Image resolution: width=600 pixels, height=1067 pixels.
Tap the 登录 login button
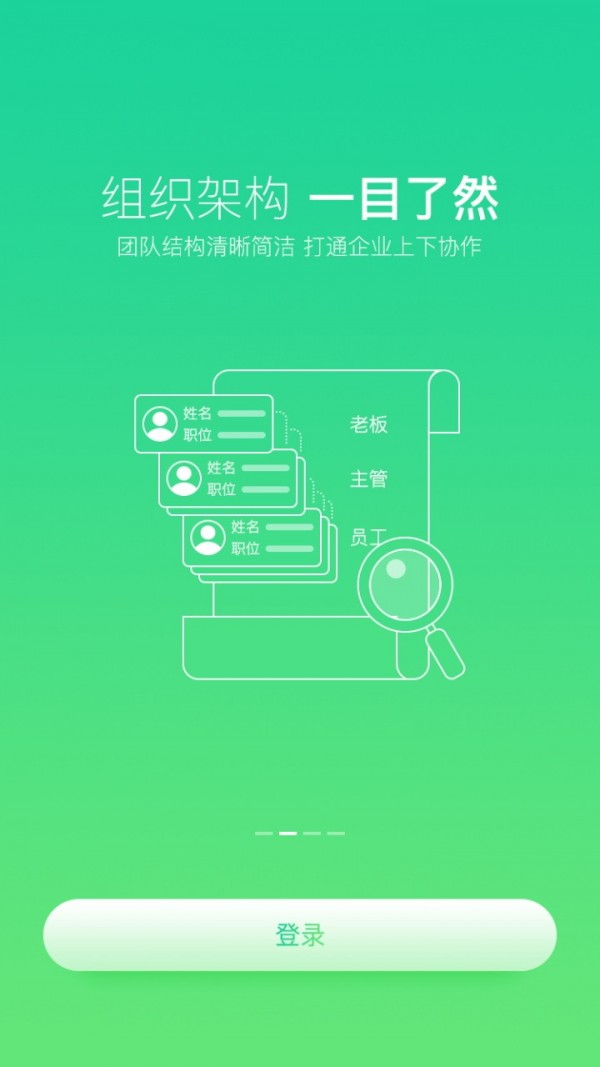(x=300, y=935)
